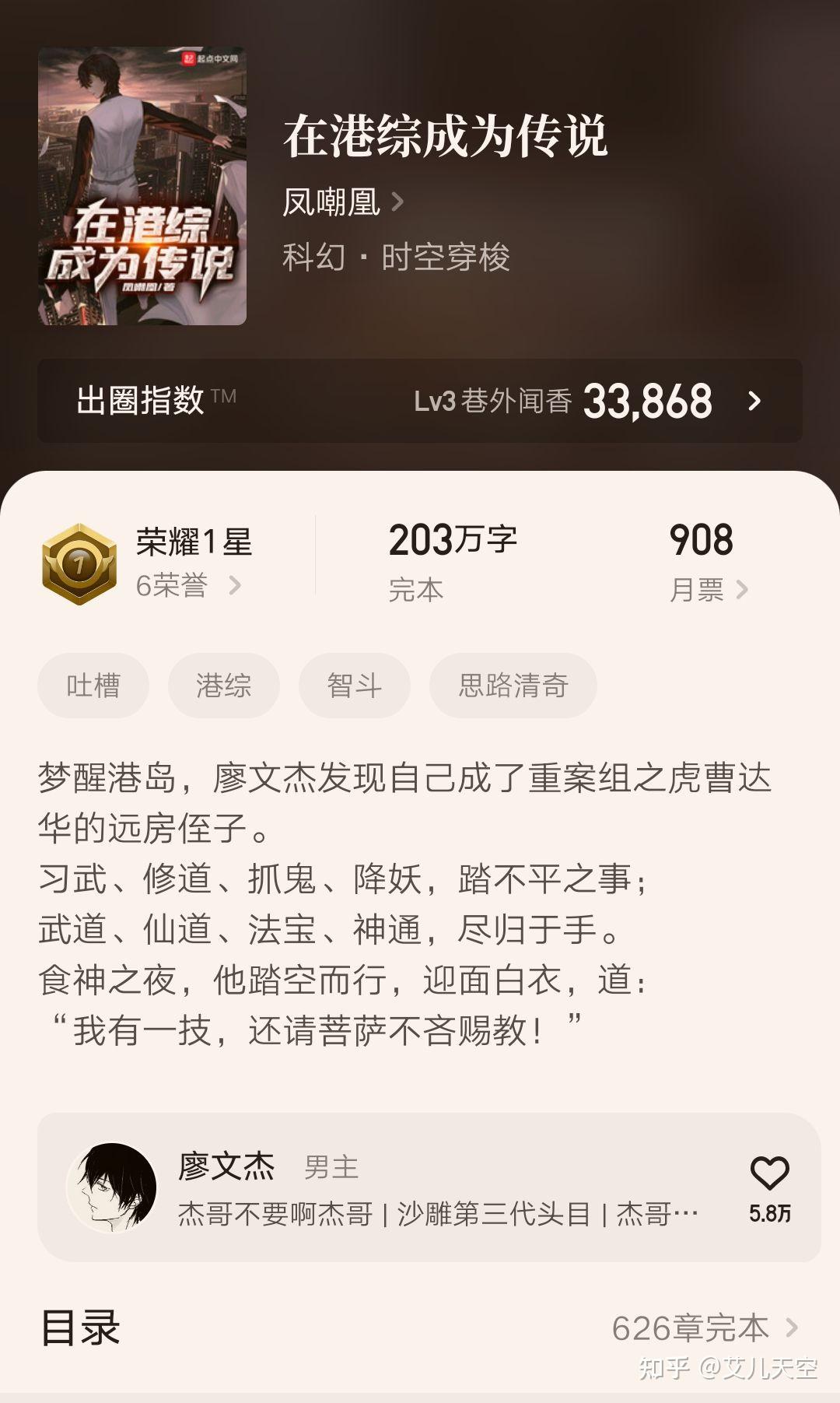This screenshot has width=840, height=1403.
Task: Select the 智斗 tag chip
Action: [x=355, y=686]
